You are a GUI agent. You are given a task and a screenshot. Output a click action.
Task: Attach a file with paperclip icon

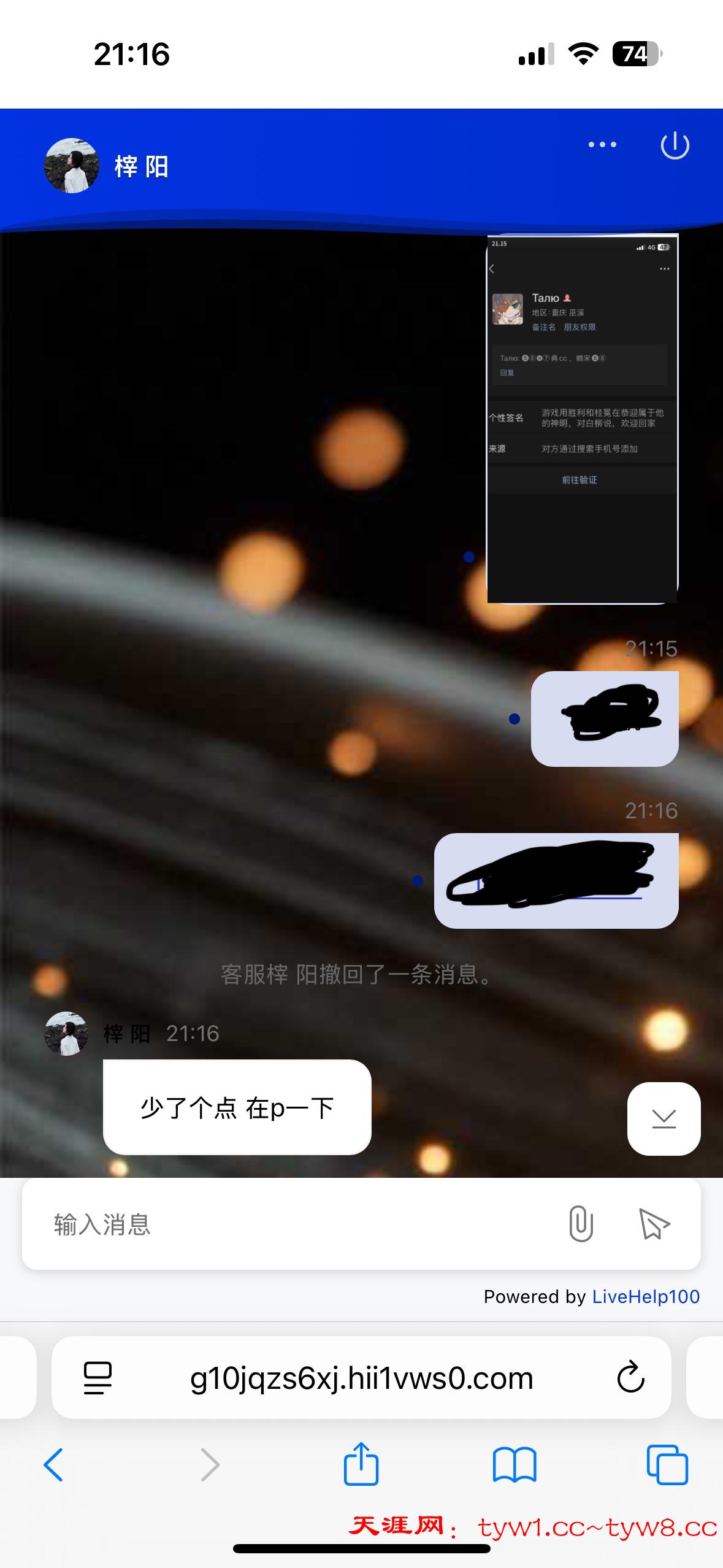coord(580,1224)
